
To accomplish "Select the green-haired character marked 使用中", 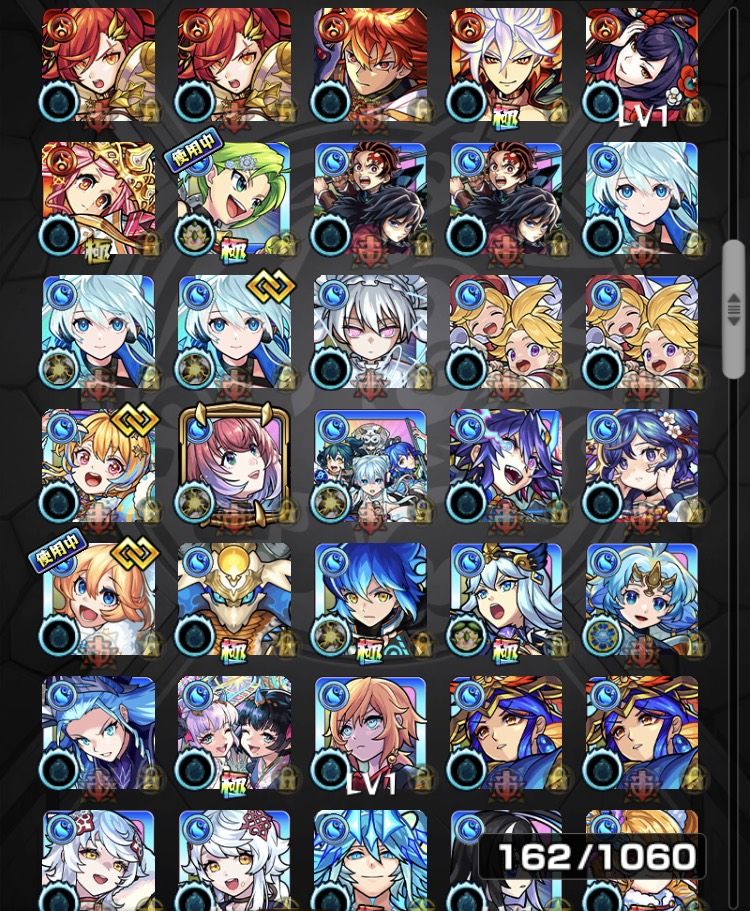I will pos(234,199).
